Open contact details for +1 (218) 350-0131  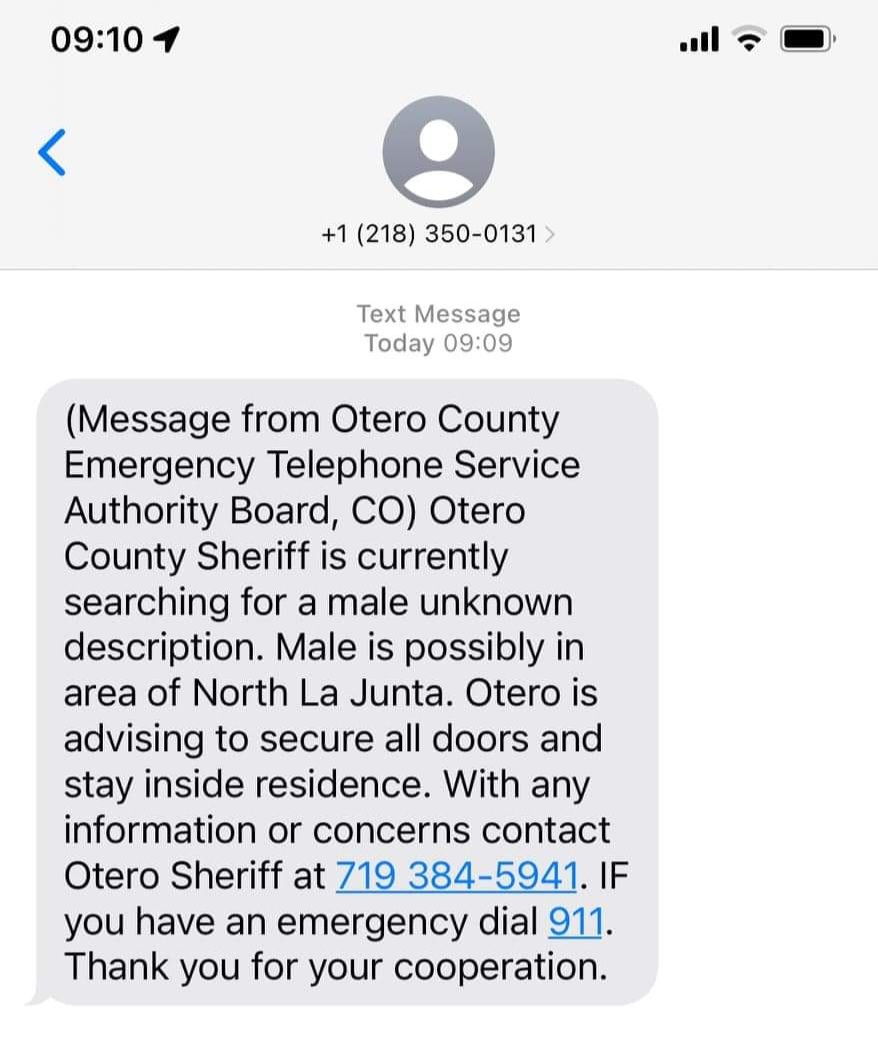[x=438, y=234]
